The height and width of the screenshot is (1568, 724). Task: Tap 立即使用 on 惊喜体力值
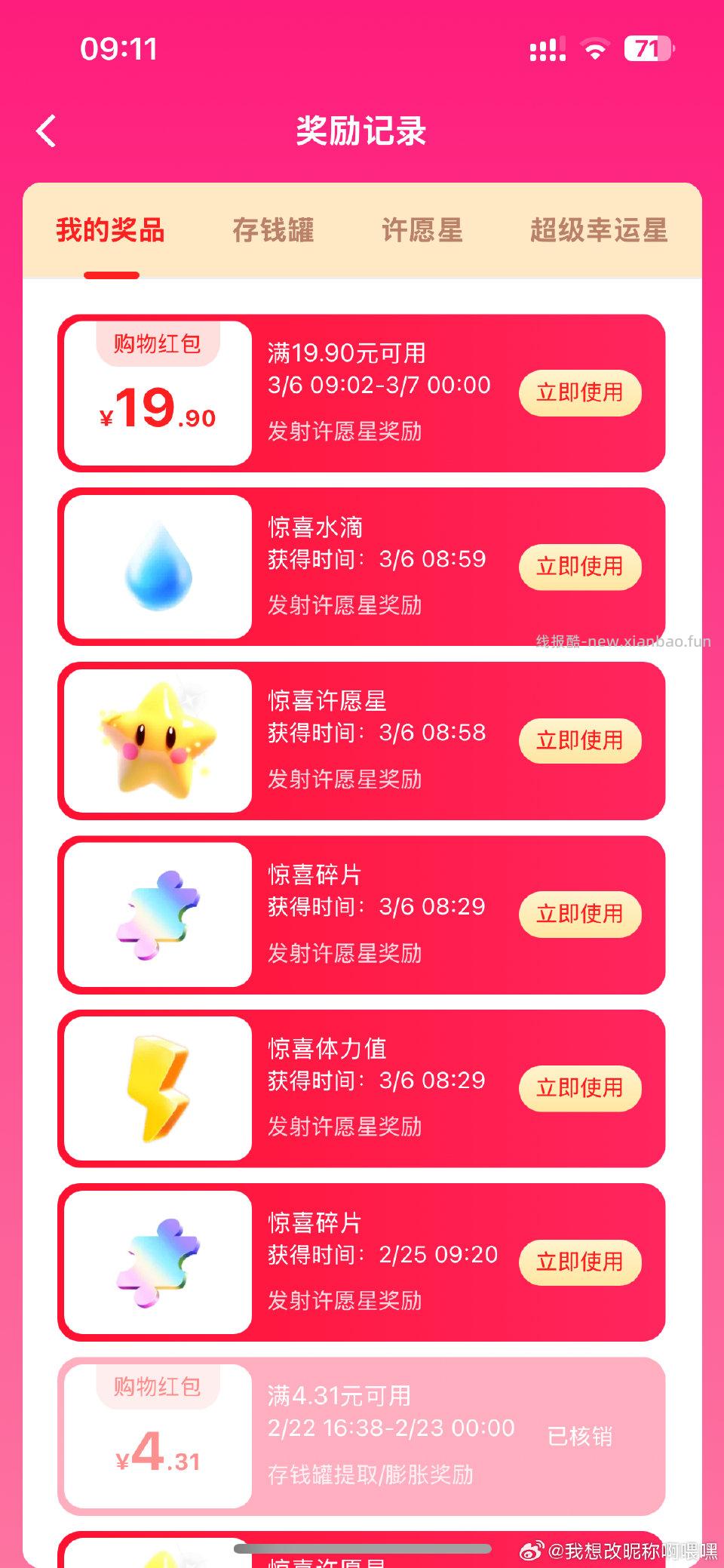[579, 1088]
